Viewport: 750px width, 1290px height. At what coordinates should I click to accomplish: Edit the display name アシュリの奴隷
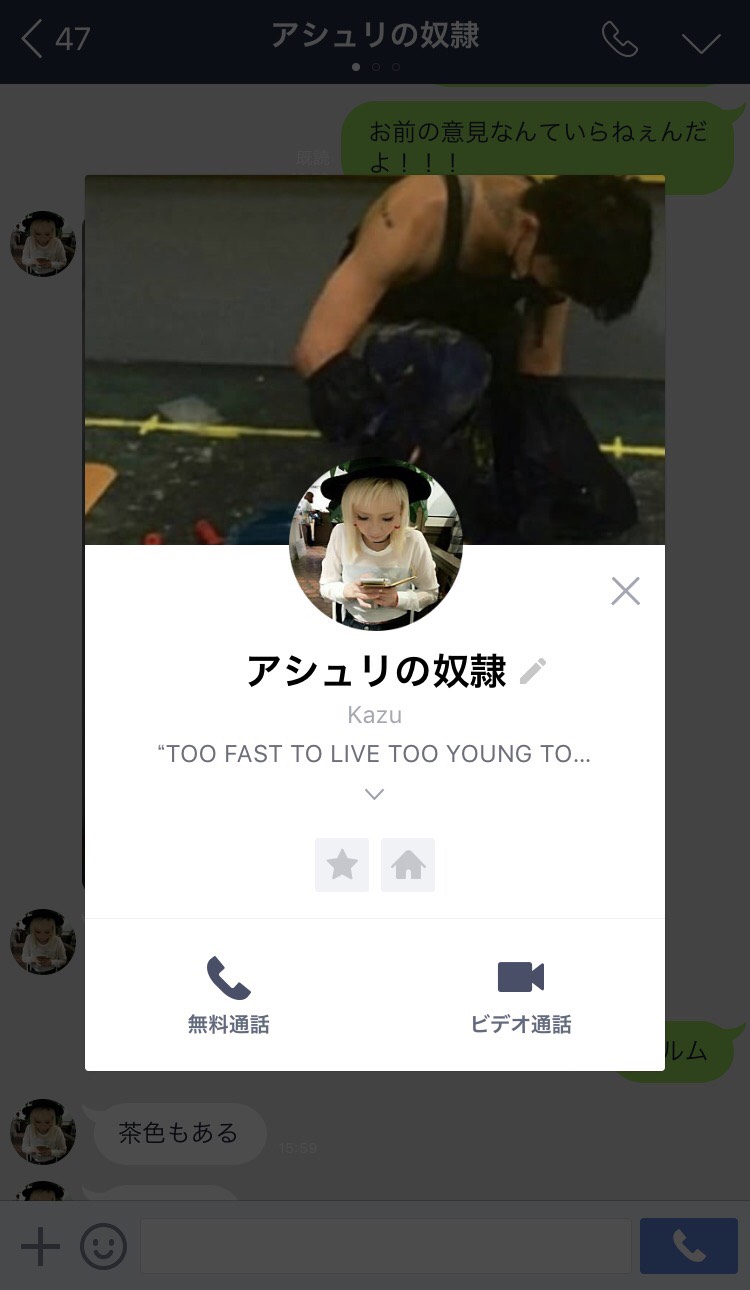(533, 671)
